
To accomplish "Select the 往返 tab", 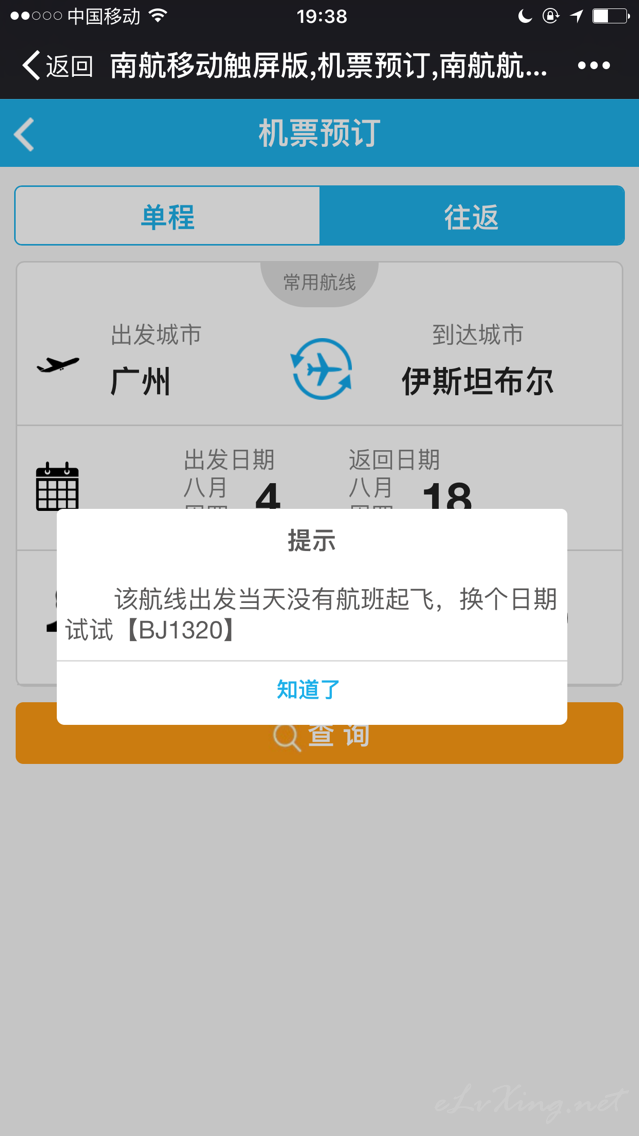I will point(472,216).
